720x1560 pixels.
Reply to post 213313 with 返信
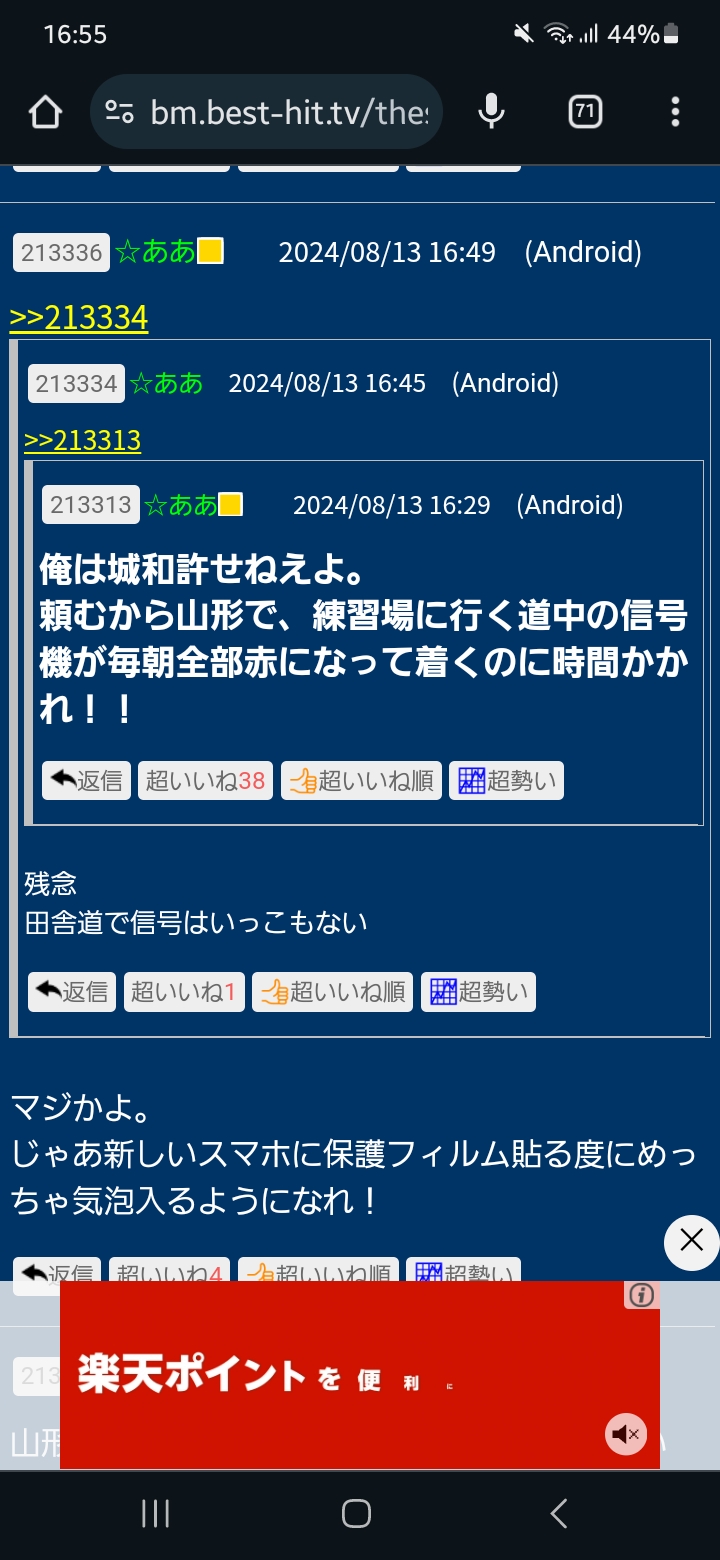[86, 781]
